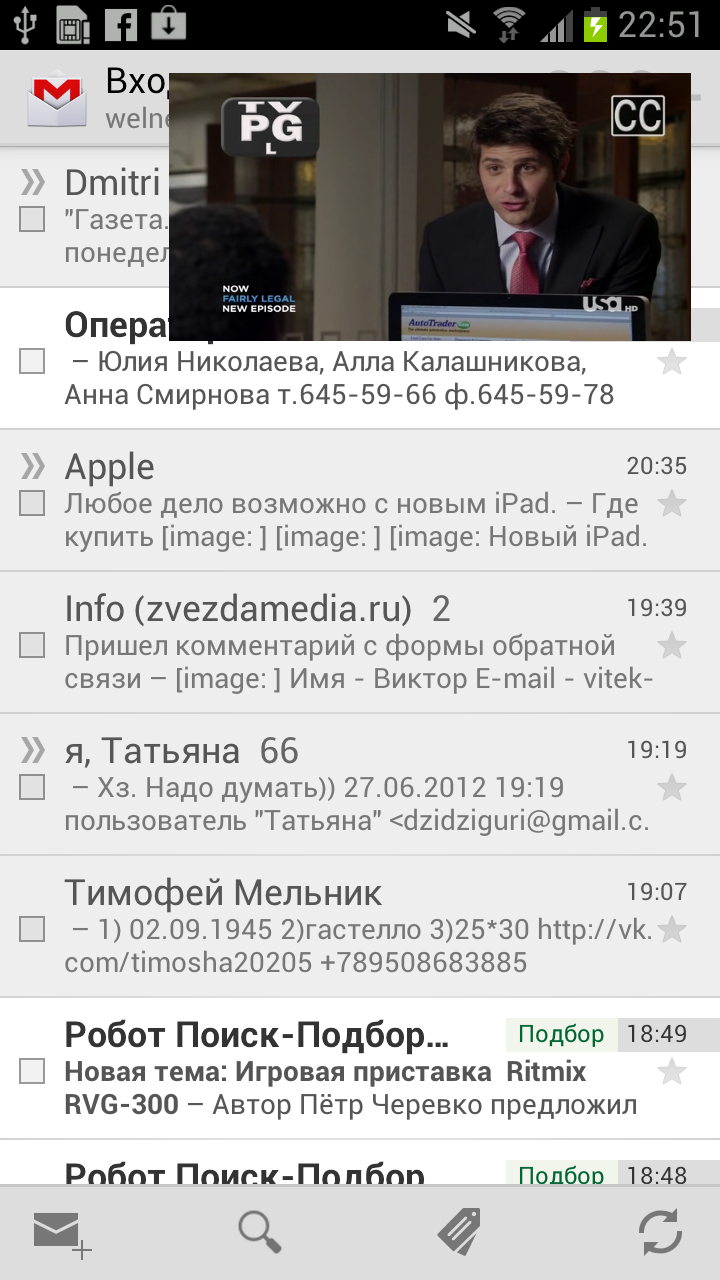Star the Тимофей Мельник email
Viewport: 720px width, 1280px height.
click(x=672, y=930)
